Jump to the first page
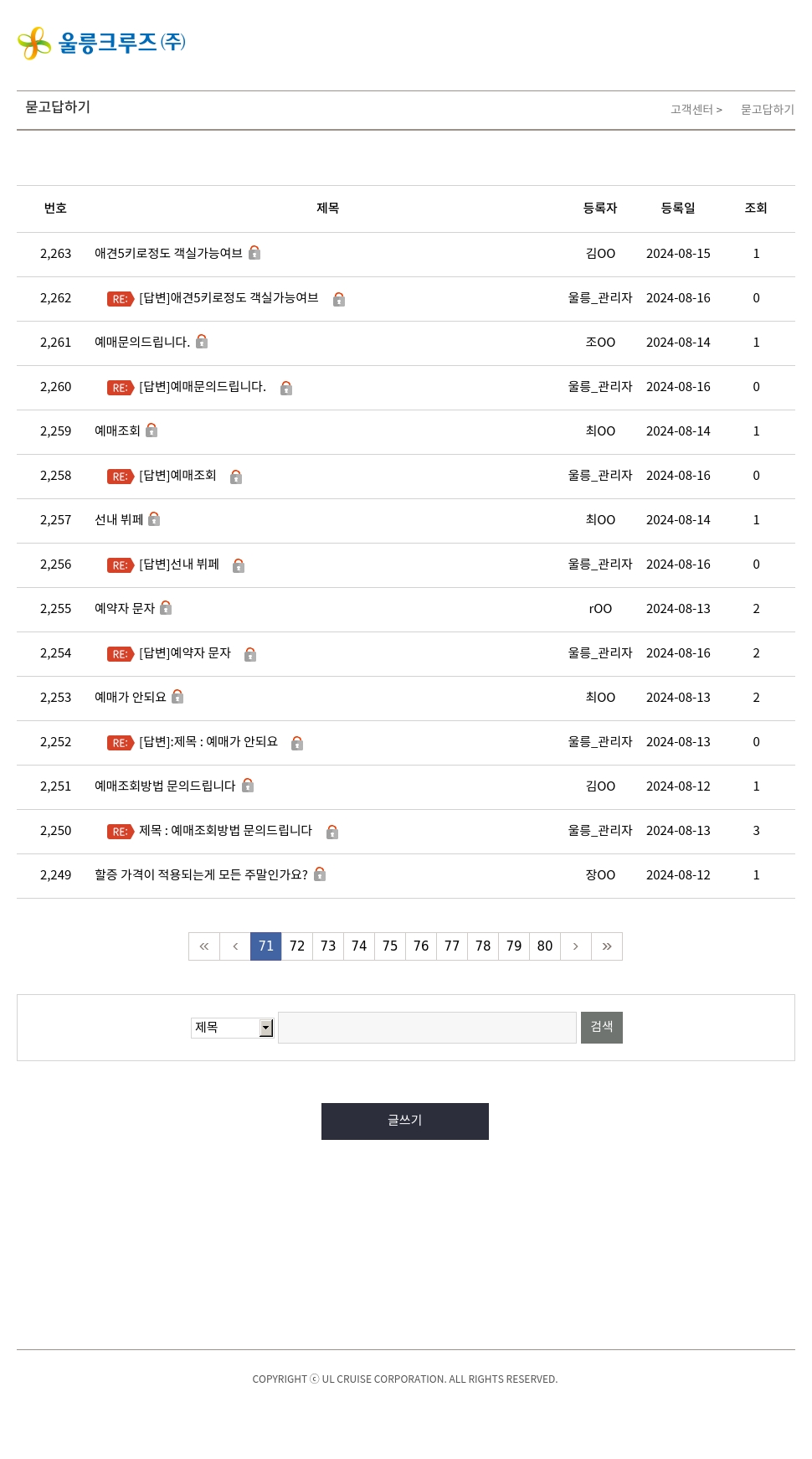 click(204, 946)
